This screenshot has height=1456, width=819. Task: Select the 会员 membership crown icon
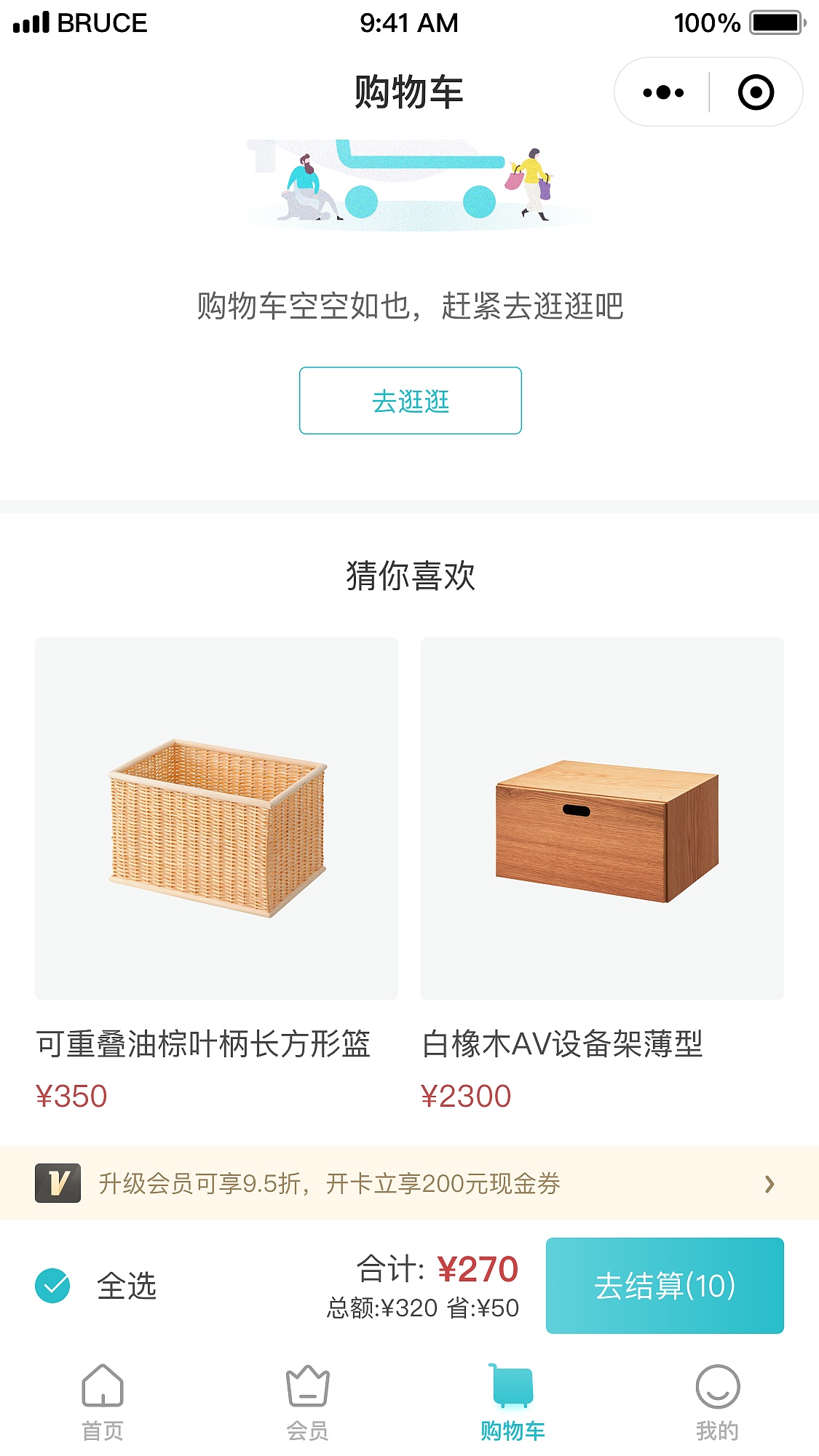point(307,1386)
